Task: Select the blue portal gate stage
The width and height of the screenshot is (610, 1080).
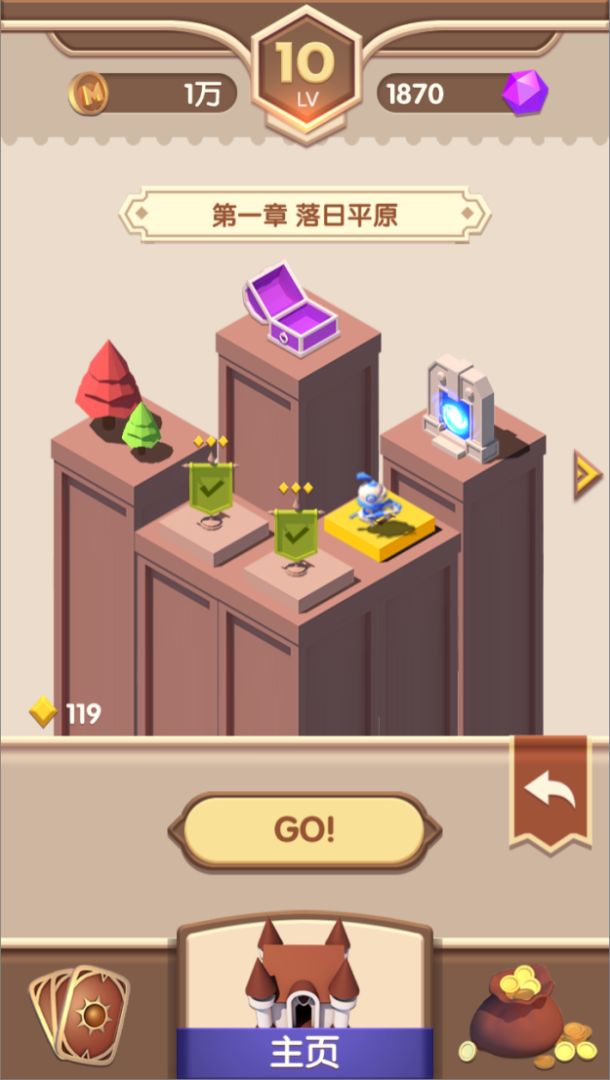Action: click(x=461, y=410)
